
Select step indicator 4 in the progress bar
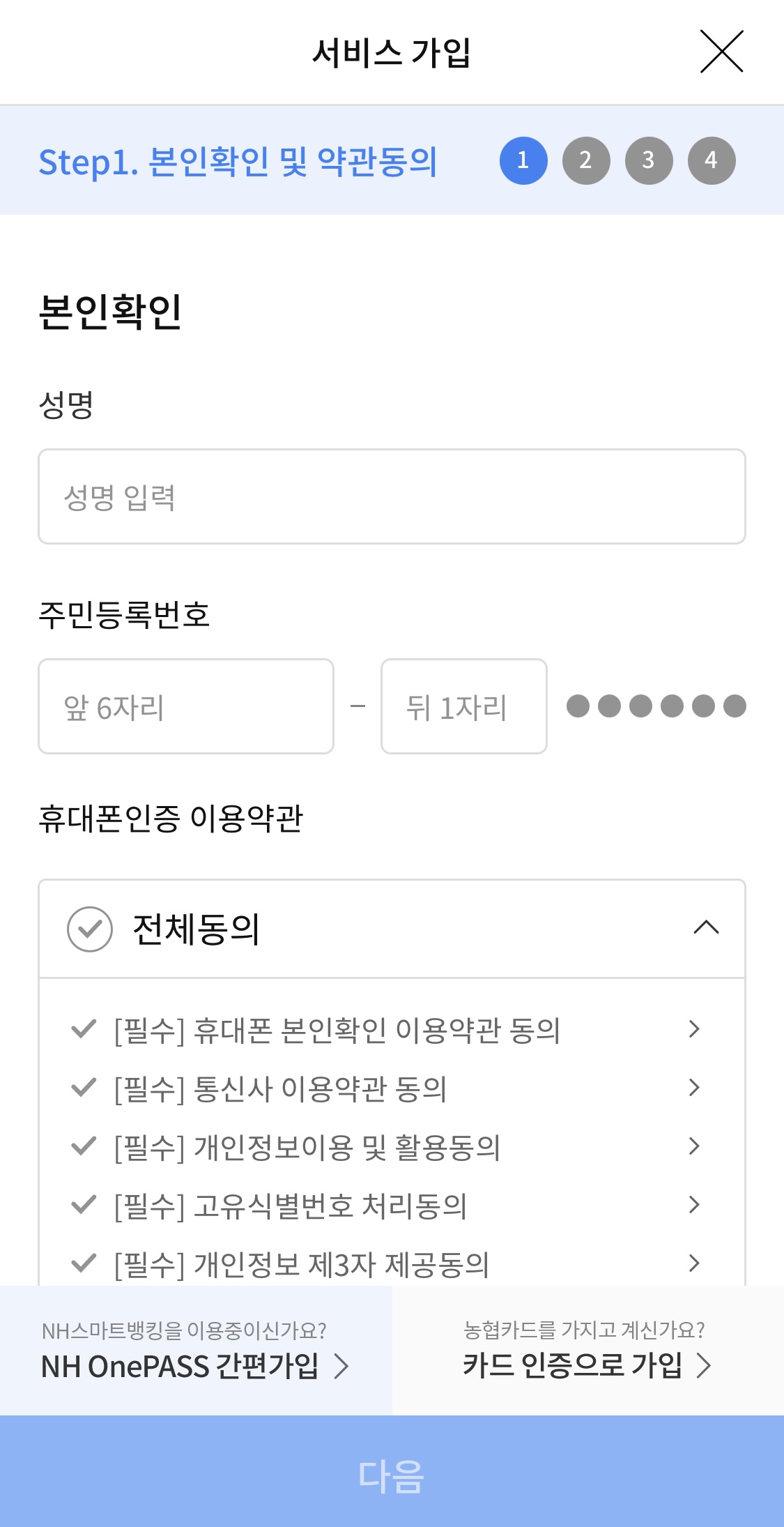[x=712, y=160]
